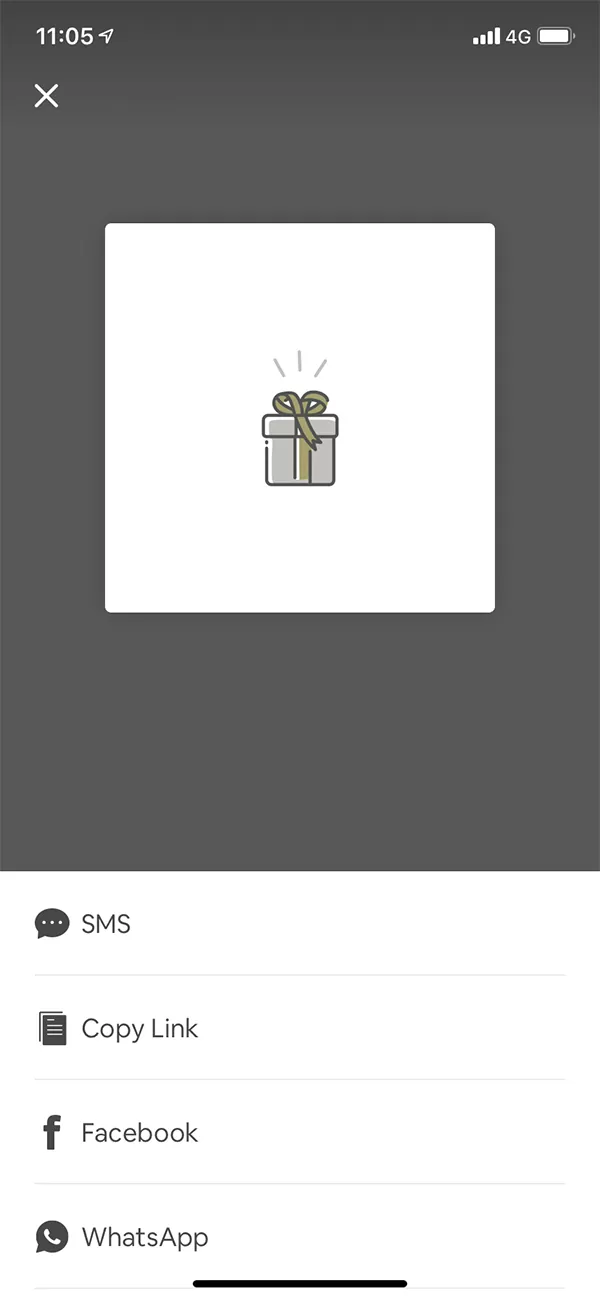Choose WhatsApp to share
This screenshot has width=600, height=1299.
[x=144, y=1237]
